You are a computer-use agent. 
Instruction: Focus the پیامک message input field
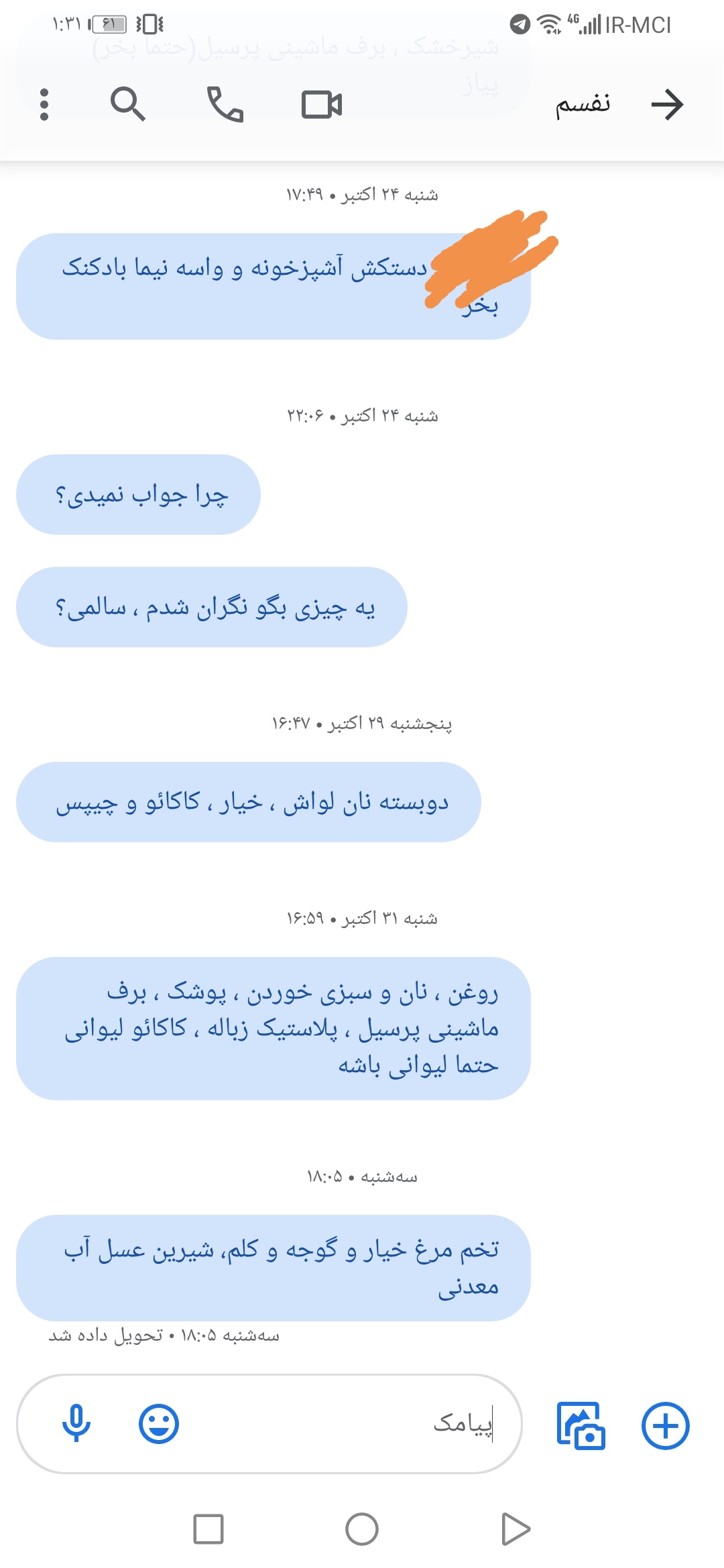(335, 1423)
